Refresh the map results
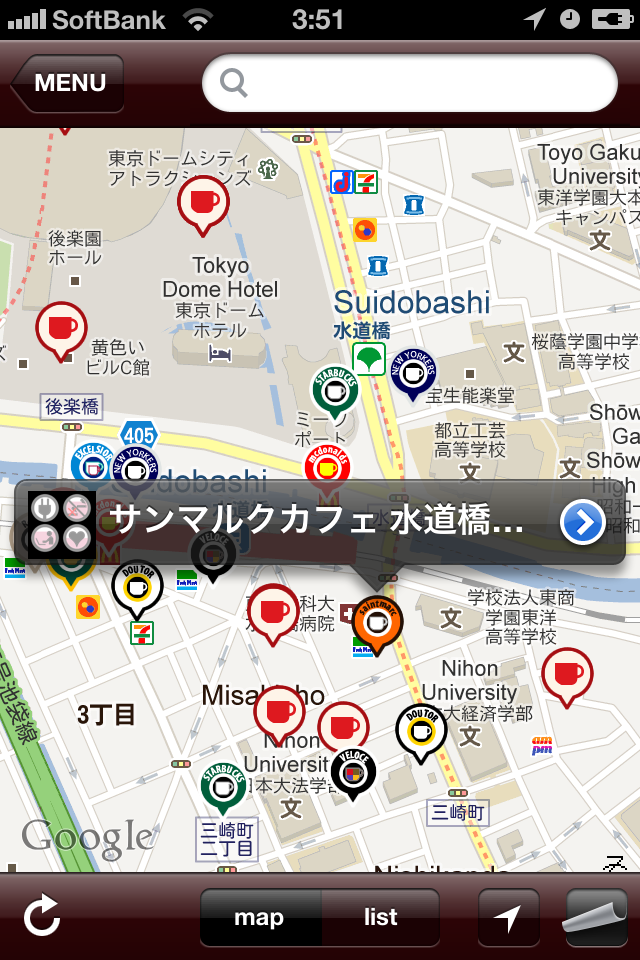 42,917
